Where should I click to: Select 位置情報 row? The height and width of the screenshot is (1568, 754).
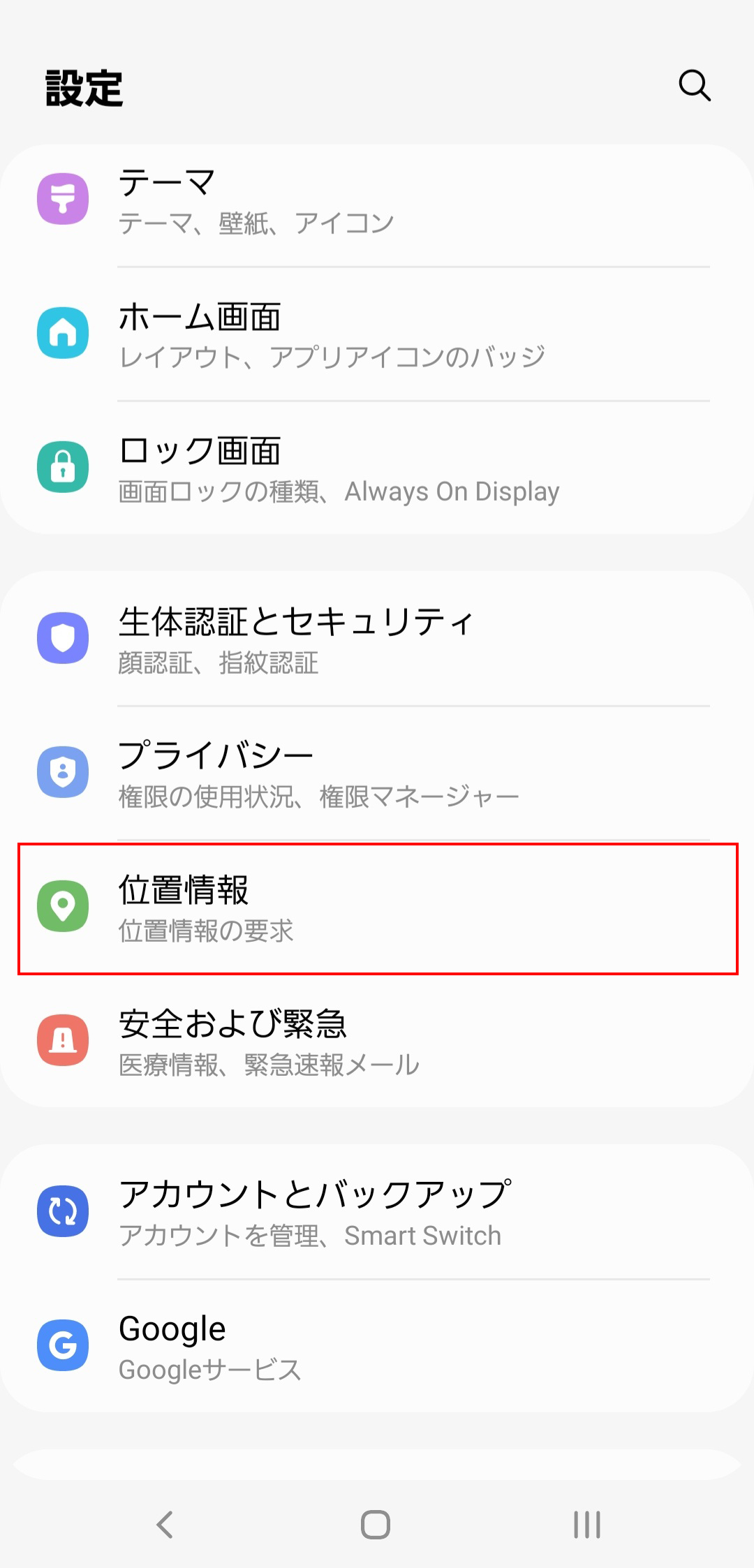click(377, 908)
